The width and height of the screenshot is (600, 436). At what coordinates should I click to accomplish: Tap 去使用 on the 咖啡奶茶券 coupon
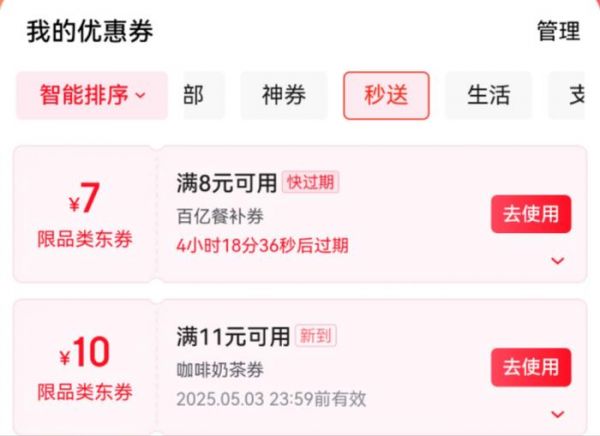coord(530,367)
